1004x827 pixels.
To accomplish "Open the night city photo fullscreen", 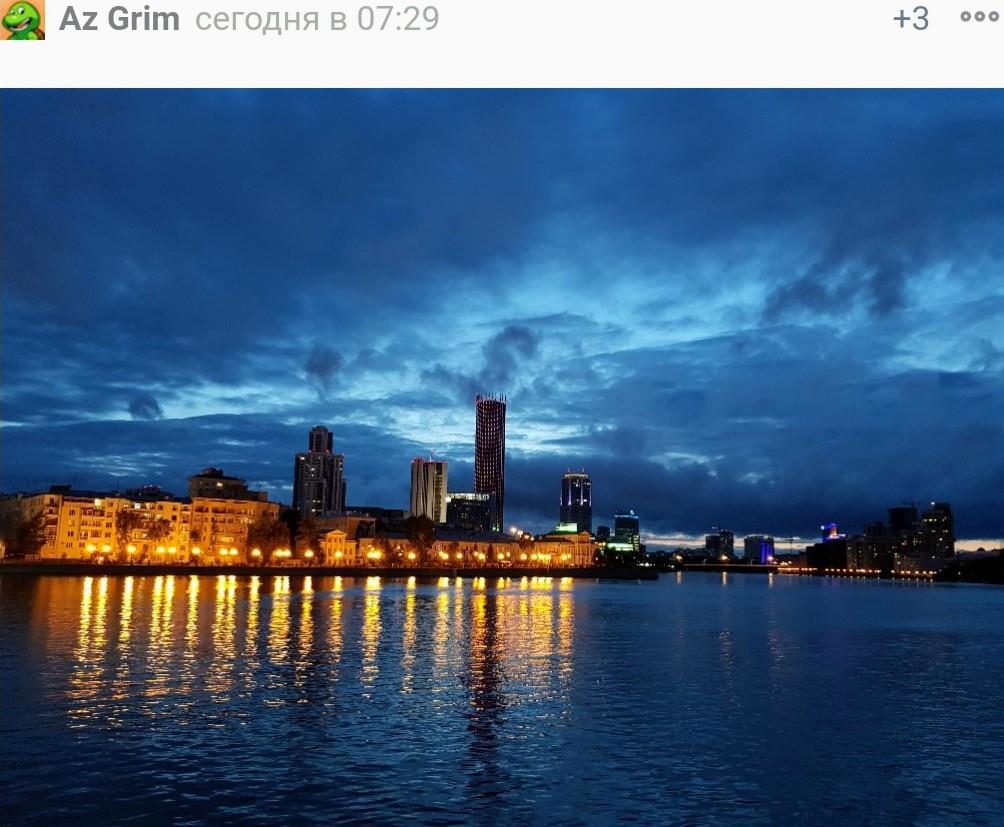I will coord(502,457).
